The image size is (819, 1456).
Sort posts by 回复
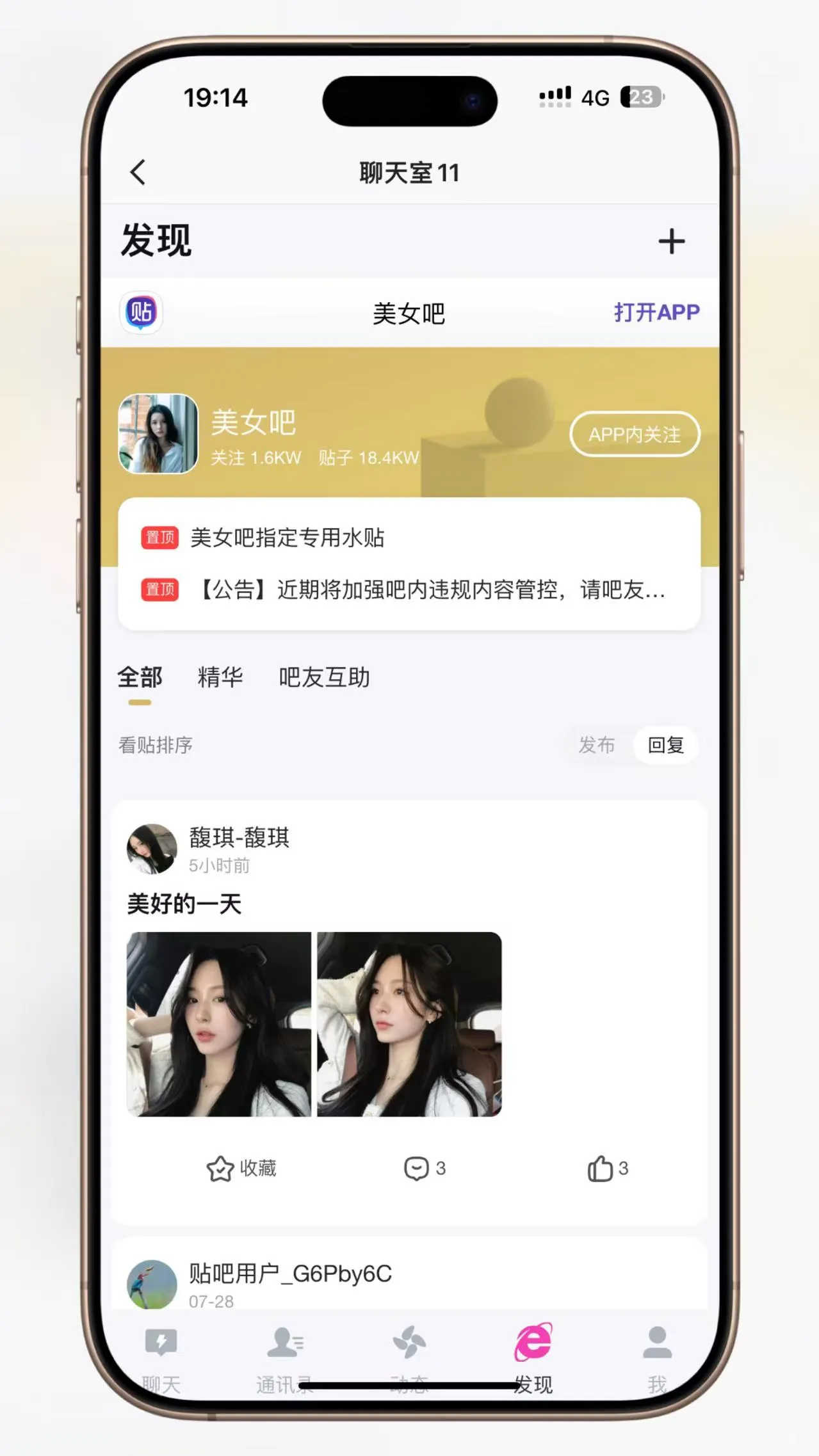coord(665,745)
